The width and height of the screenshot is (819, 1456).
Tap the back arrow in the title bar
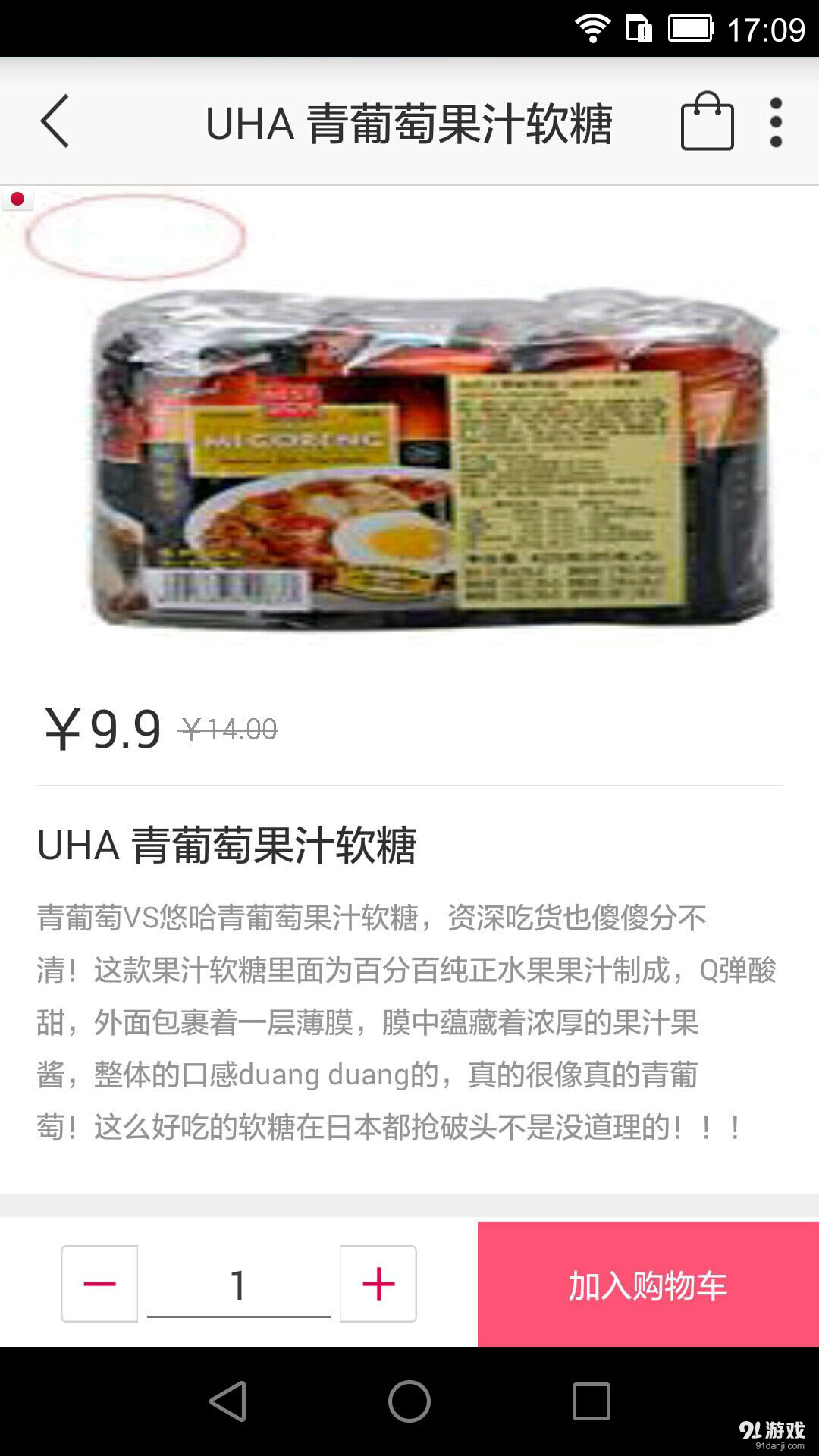[x=55, y=121]
